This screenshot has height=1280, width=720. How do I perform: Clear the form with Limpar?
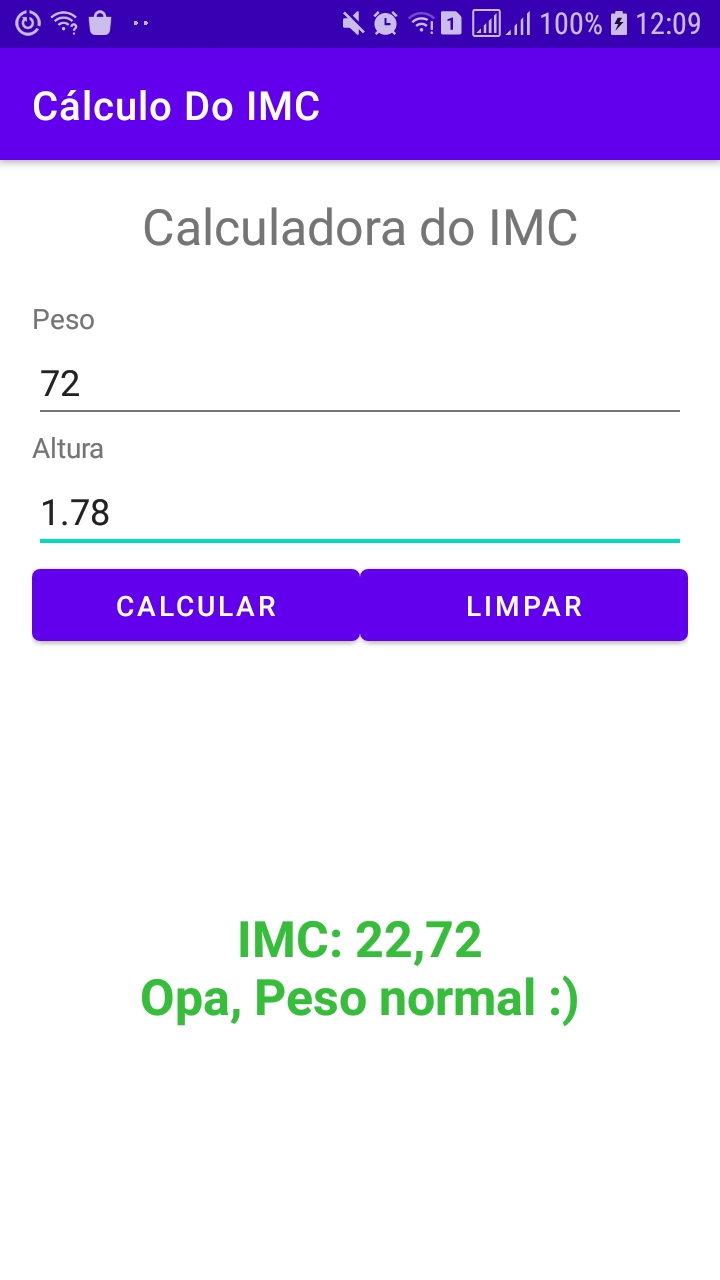(x=524, y=606)
